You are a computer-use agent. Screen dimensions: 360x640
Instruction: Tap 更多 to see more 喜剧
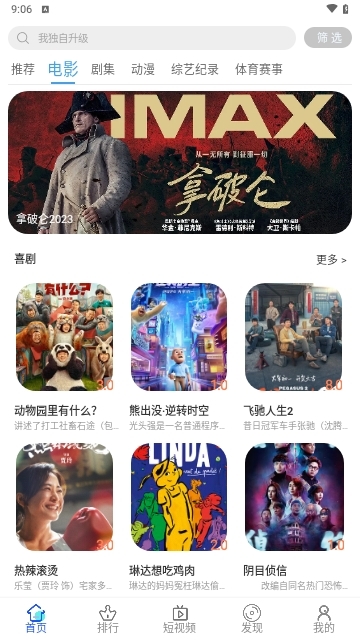(x=331, y=260)
